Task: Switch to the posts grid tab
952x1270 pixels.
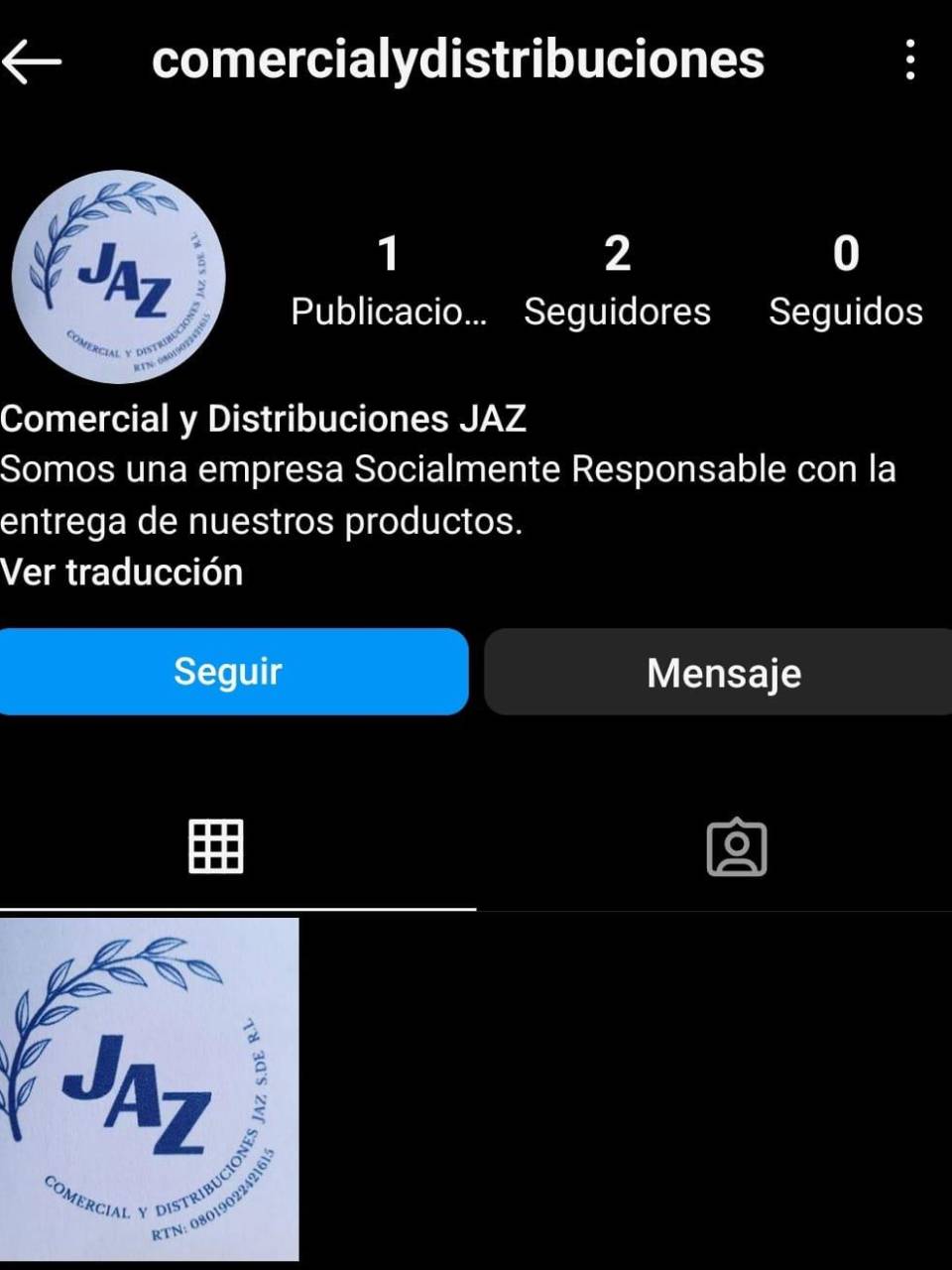Action: [x=214, y=847]
